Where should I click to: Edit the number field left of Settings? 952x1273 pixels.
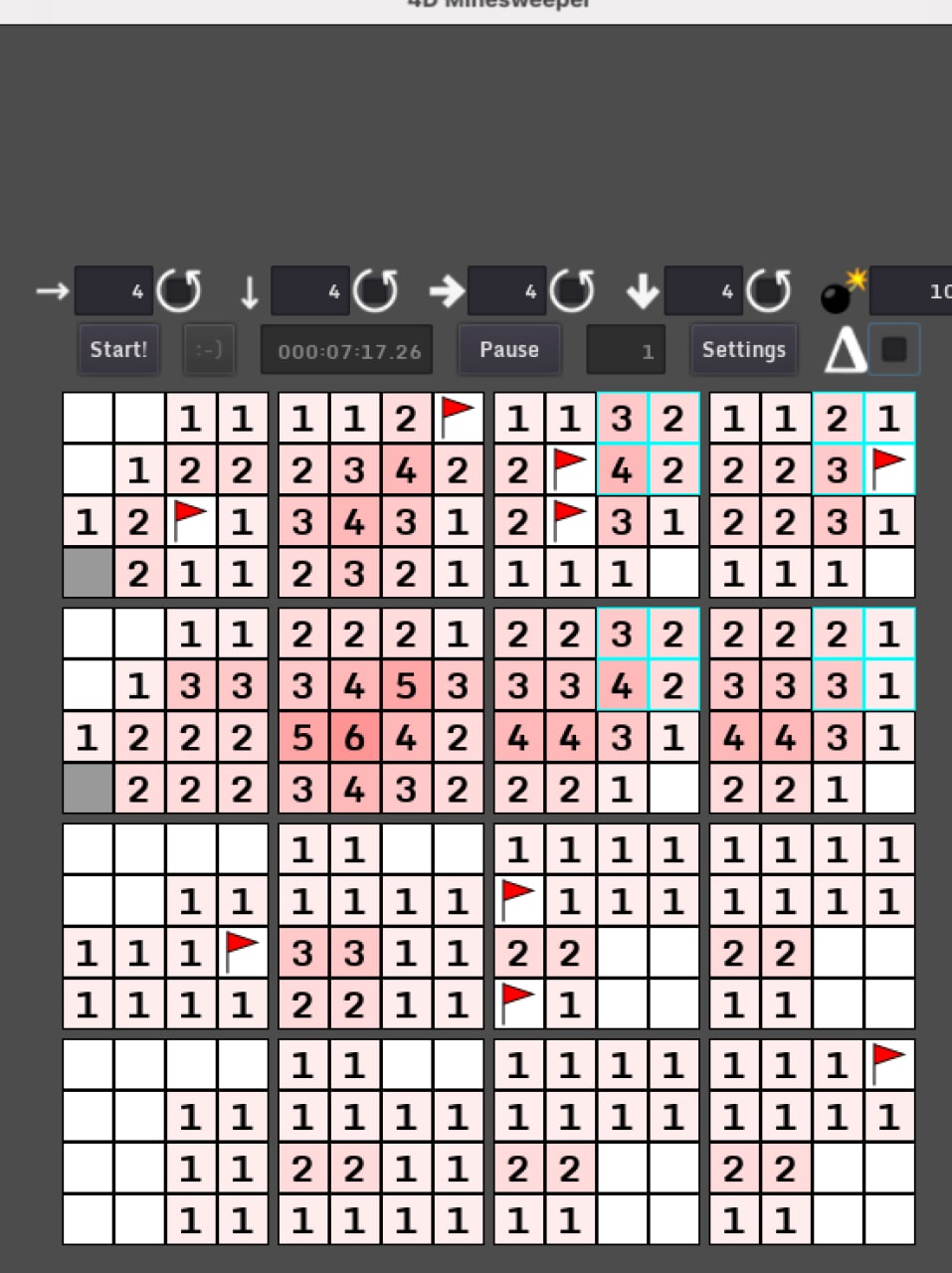[x=626, y=350]
